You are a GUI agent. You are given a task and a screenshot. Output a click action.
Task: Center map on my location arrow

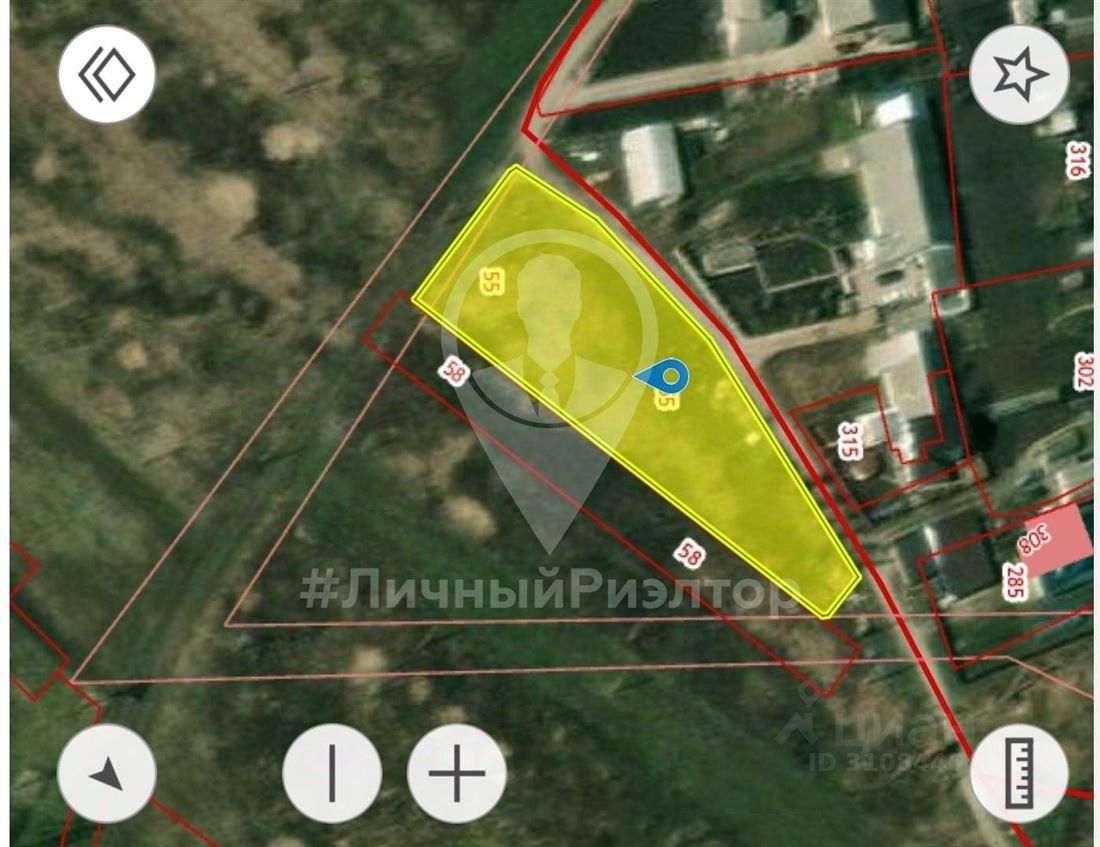107,773
